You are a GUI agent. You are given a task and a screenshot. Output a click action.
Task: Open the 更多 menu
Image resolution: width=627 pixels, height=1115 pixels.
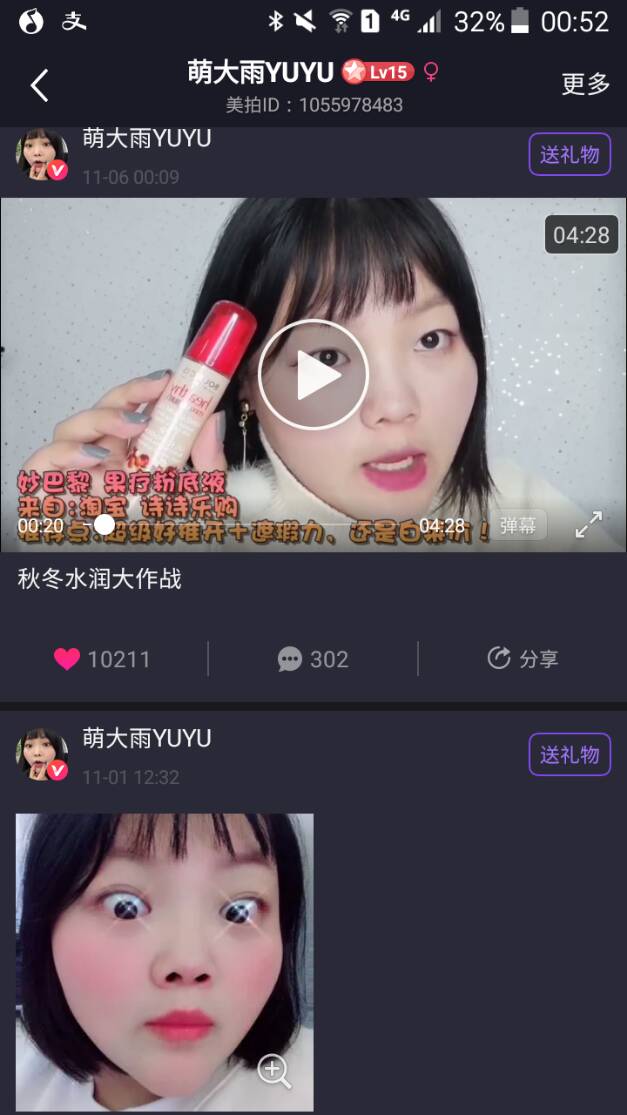click(585, 85)
